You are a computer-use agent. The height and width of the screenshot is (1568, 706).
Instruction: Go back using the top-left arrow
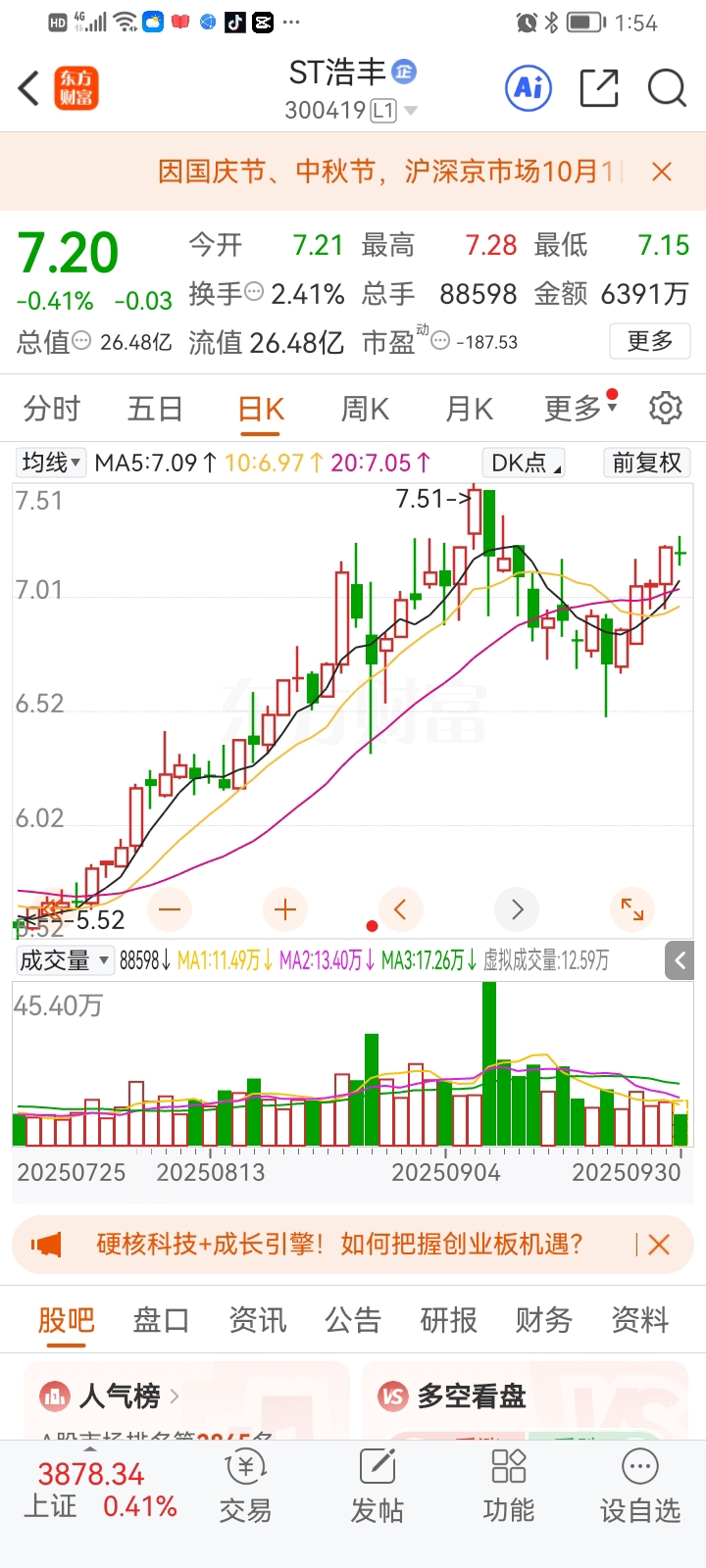tap(29, 88)
